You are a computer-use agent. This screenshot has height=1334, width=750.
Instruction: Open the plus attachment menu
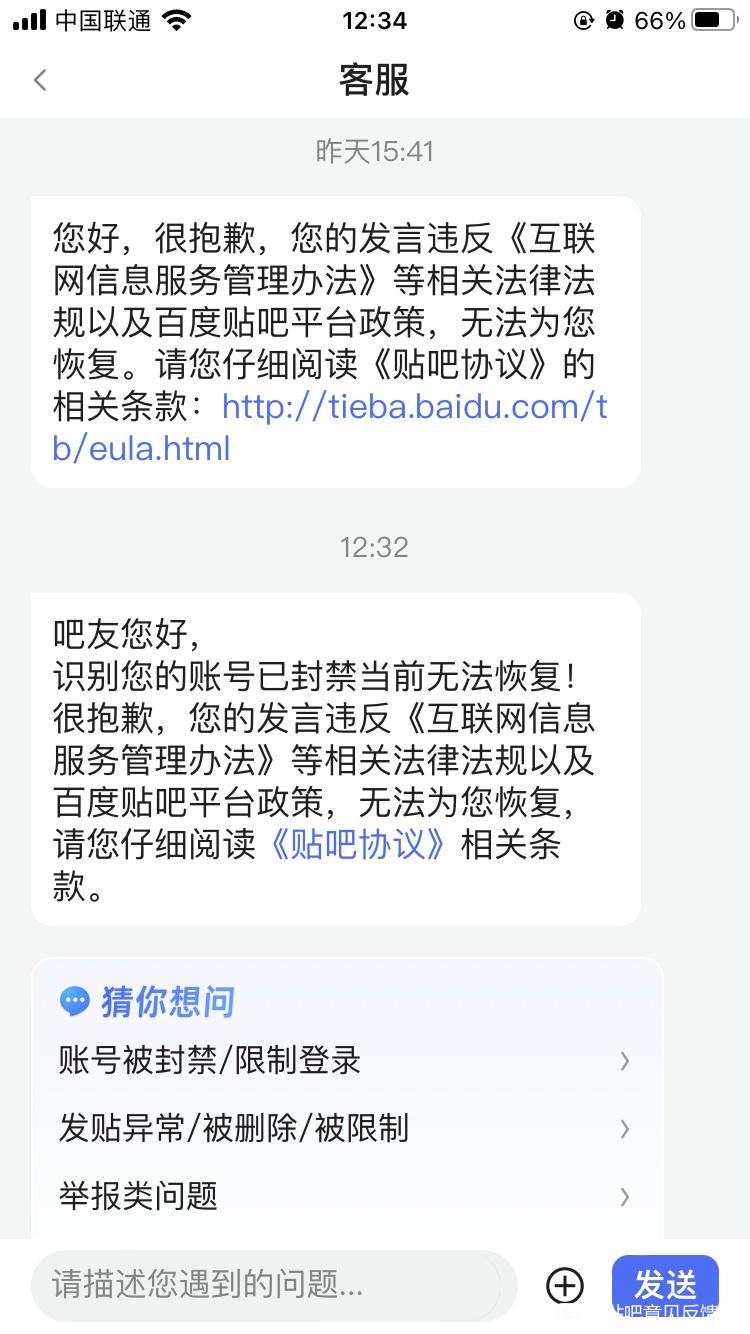point(565,1285)
